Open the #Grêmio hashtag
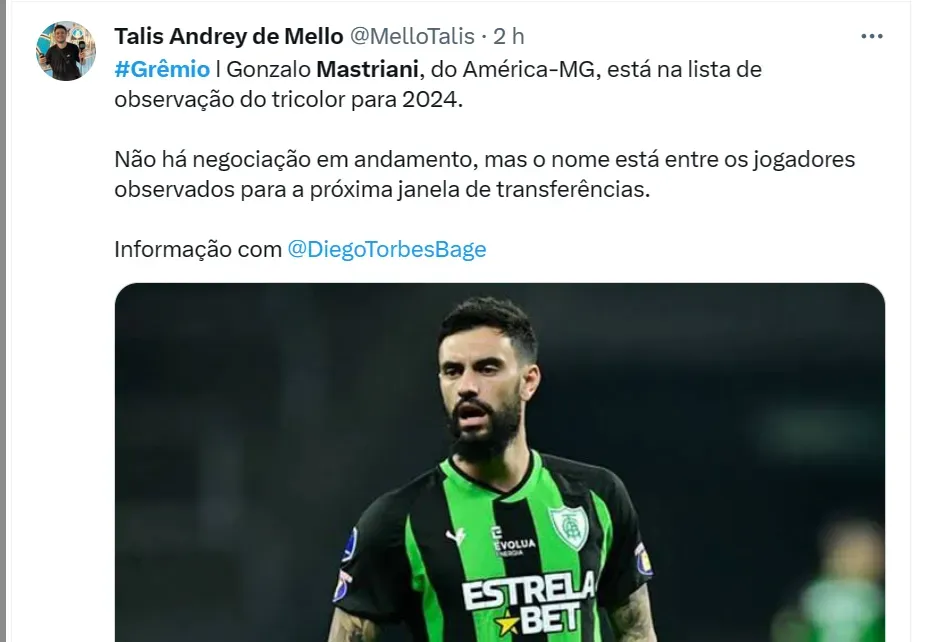The image size is (930, 642). click(162, 70)
